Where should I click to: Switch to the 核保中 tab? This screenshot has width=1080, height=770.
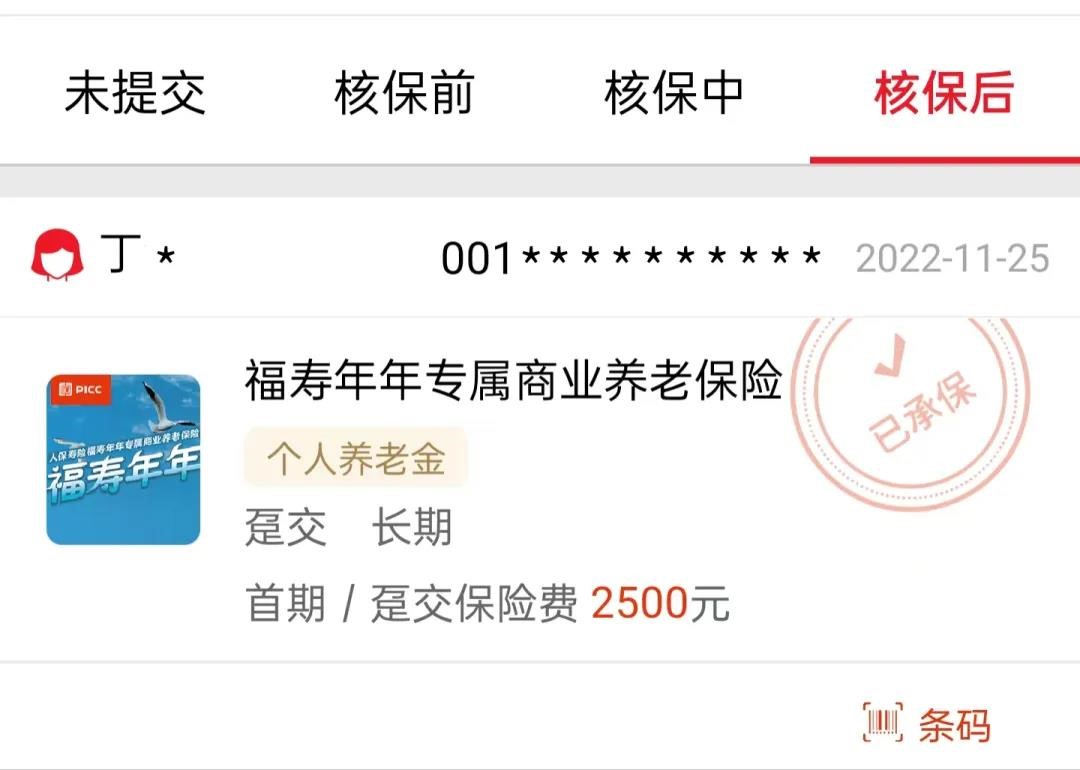click(x=674, y=94)
